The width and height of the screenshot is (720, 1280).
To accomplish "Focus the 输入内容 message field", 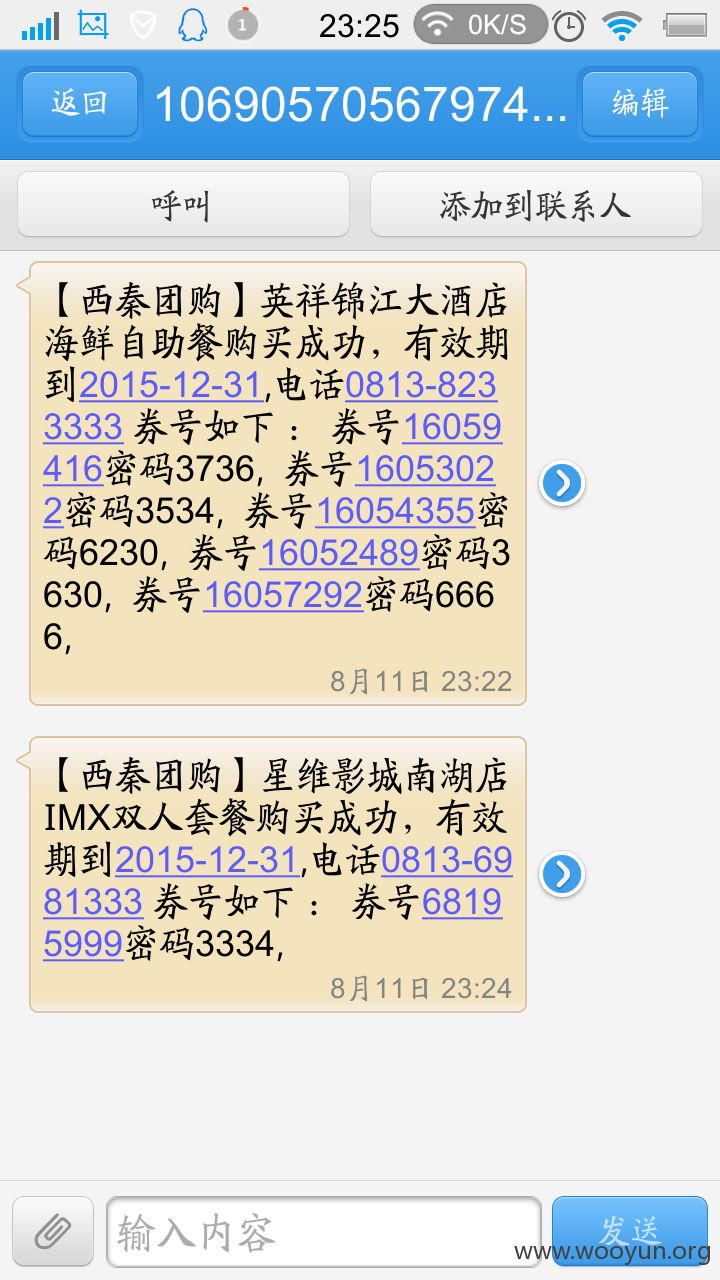I will click(324, 1232).
